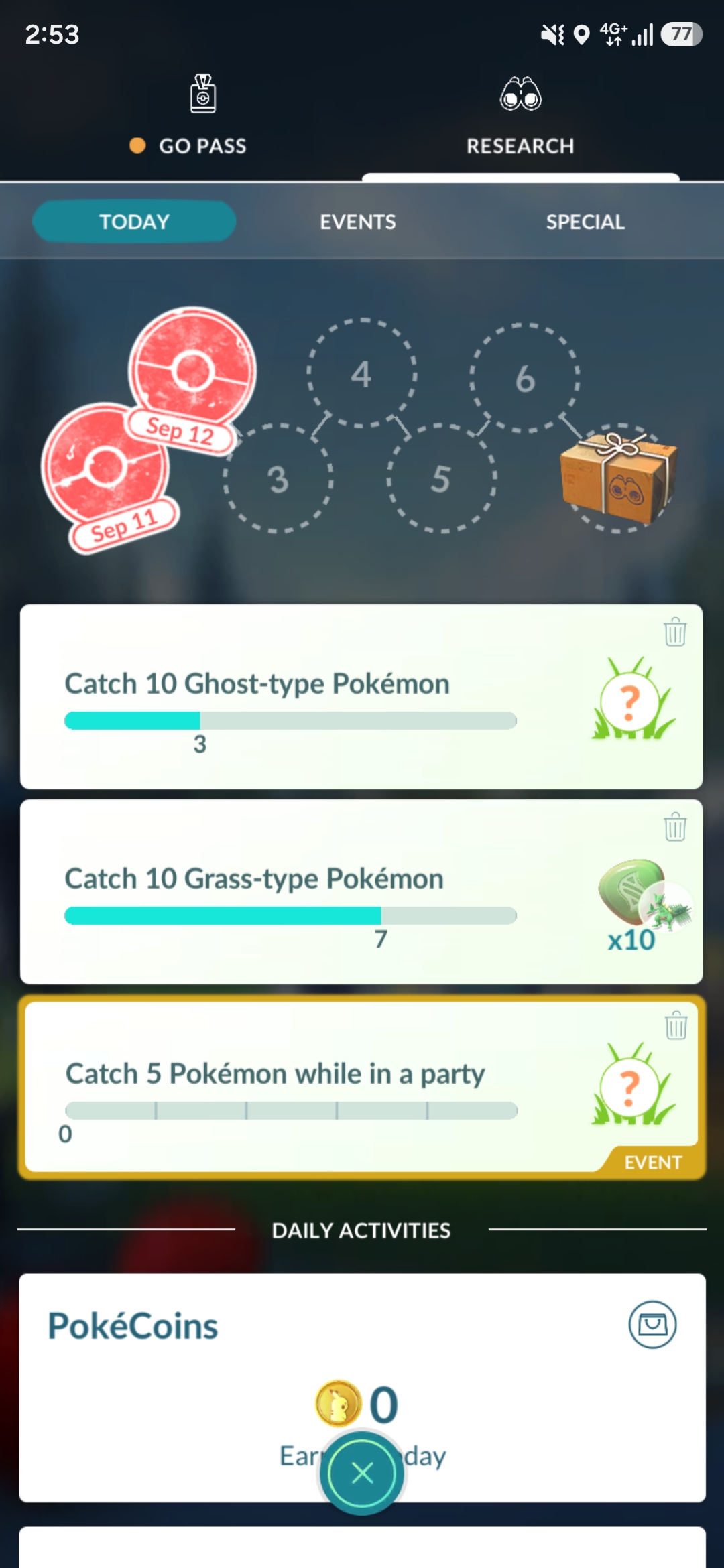Open the Catch 10 Ghost-type Pokémon task card

pos(361,697)
